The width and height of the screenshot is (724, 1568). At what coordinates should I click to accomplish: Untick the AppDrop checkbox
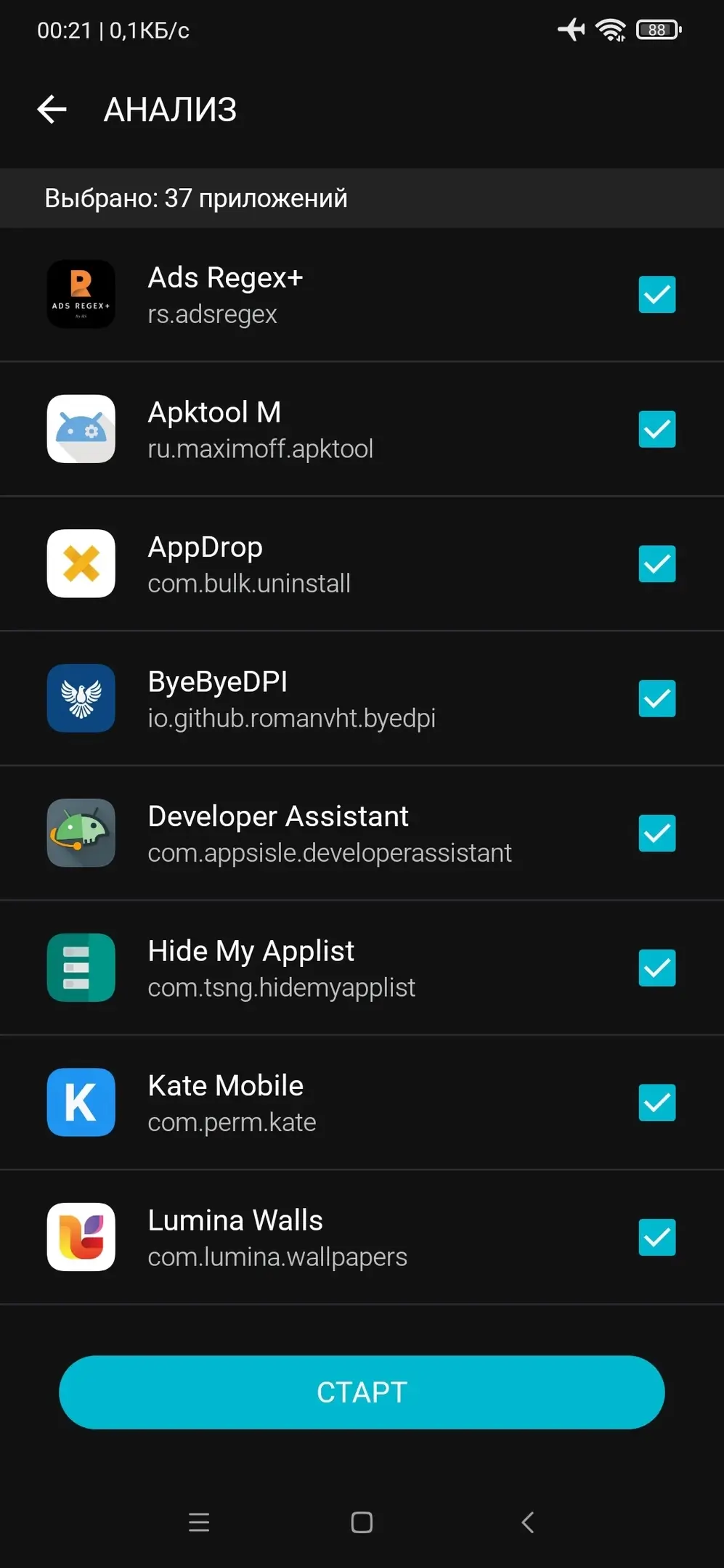point(656,564)
